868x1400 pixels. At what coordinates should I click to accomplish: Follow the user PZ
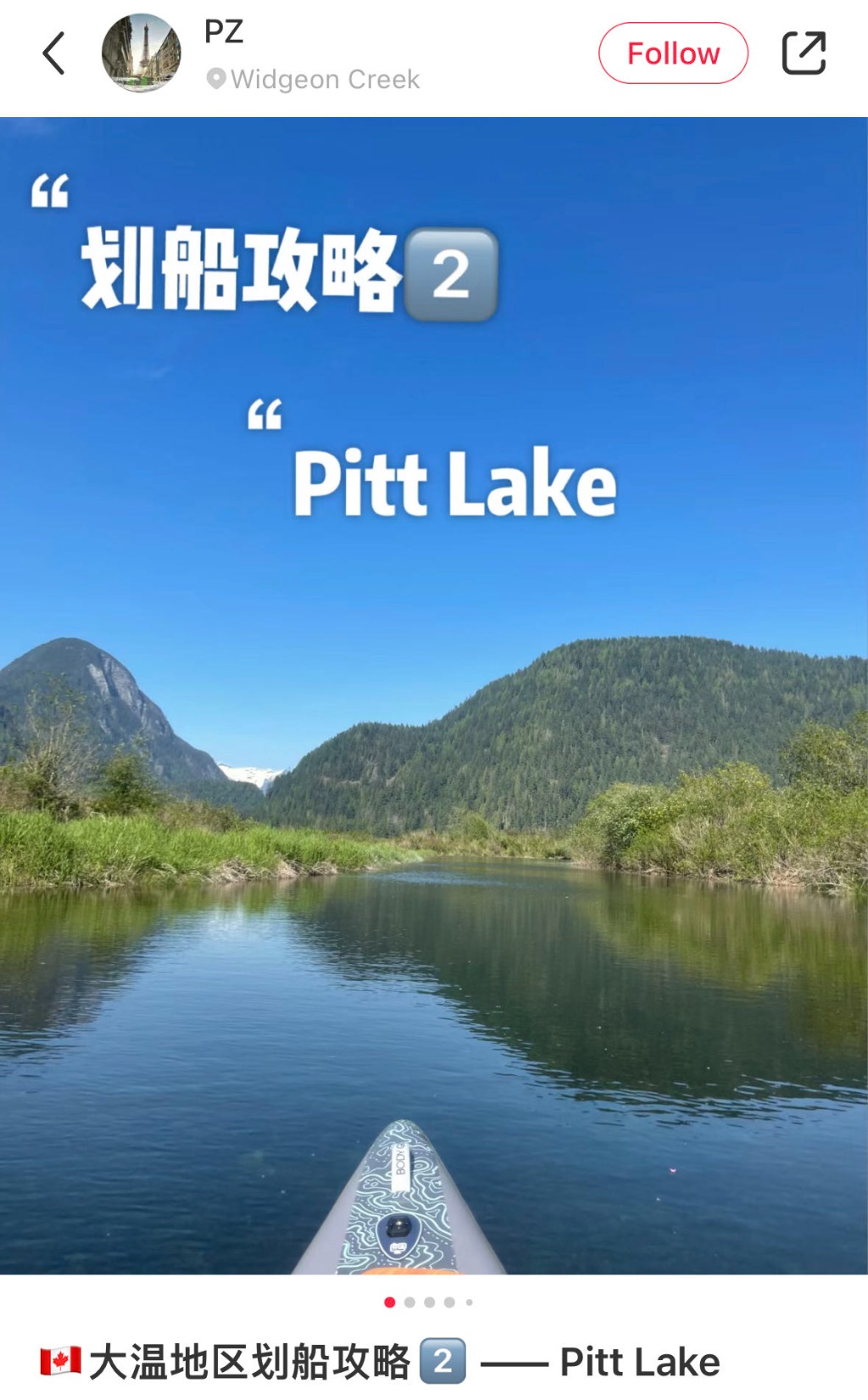point(673,53)
